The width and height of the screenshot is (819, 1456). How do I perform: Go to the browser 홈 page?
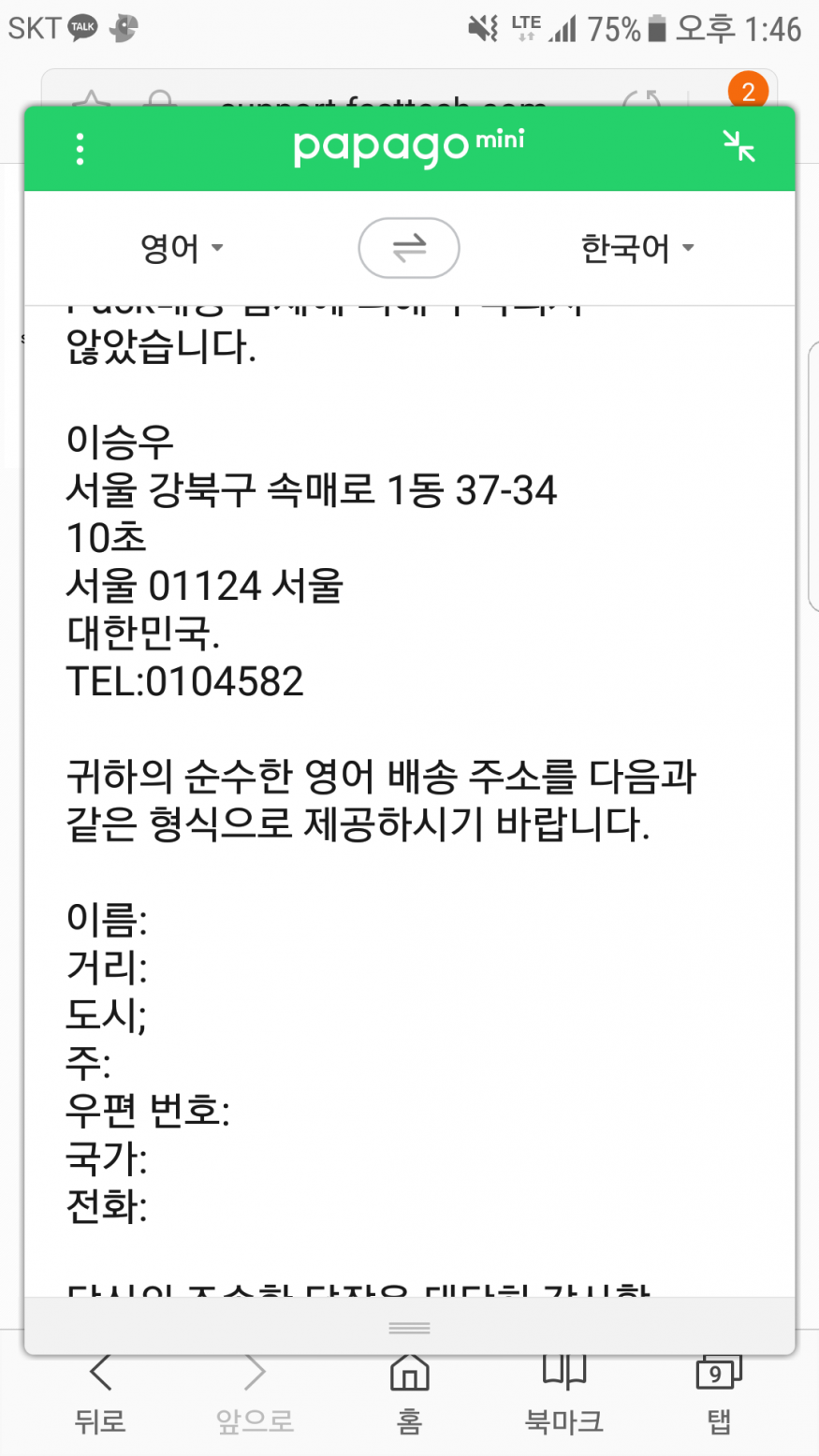409,1394
